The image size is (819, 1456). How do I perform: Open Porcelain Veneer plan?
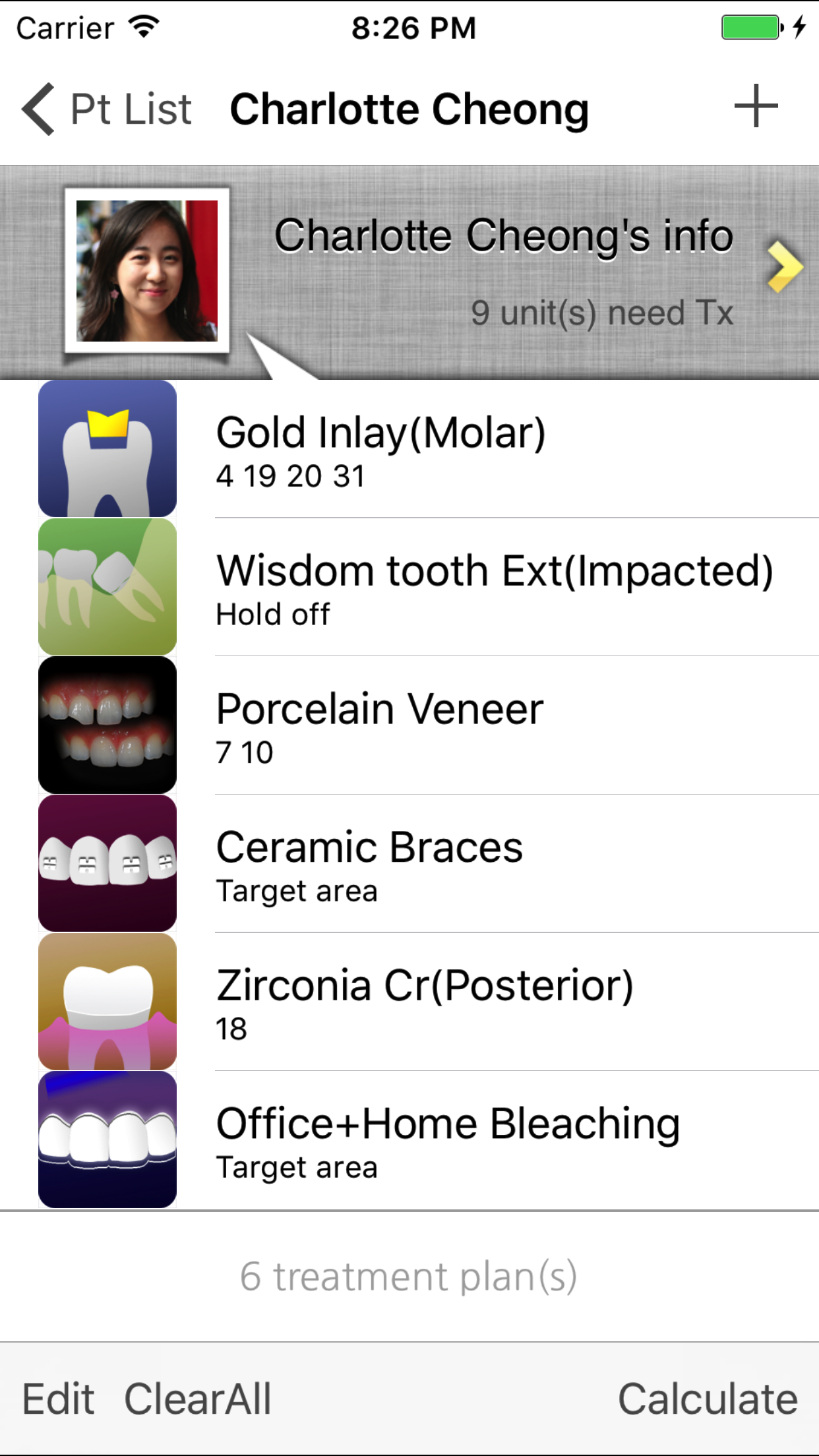pyautogui.click(x=429, y=725)
